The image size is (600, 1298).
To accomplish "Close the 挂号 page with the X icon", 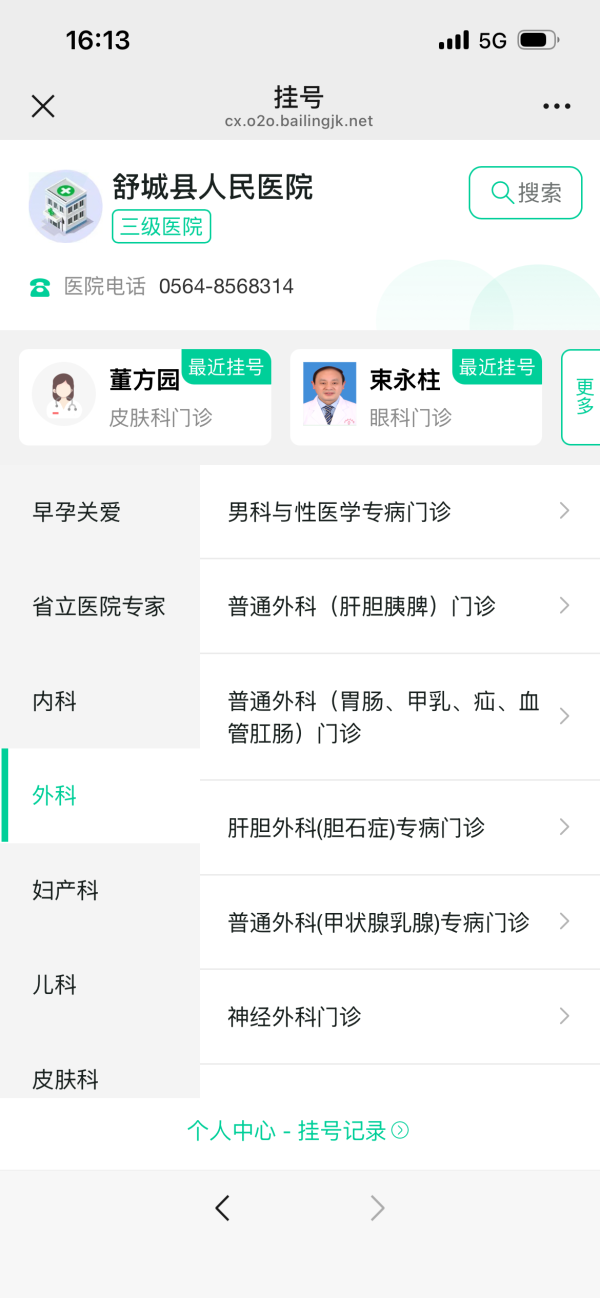I will 43,106.
